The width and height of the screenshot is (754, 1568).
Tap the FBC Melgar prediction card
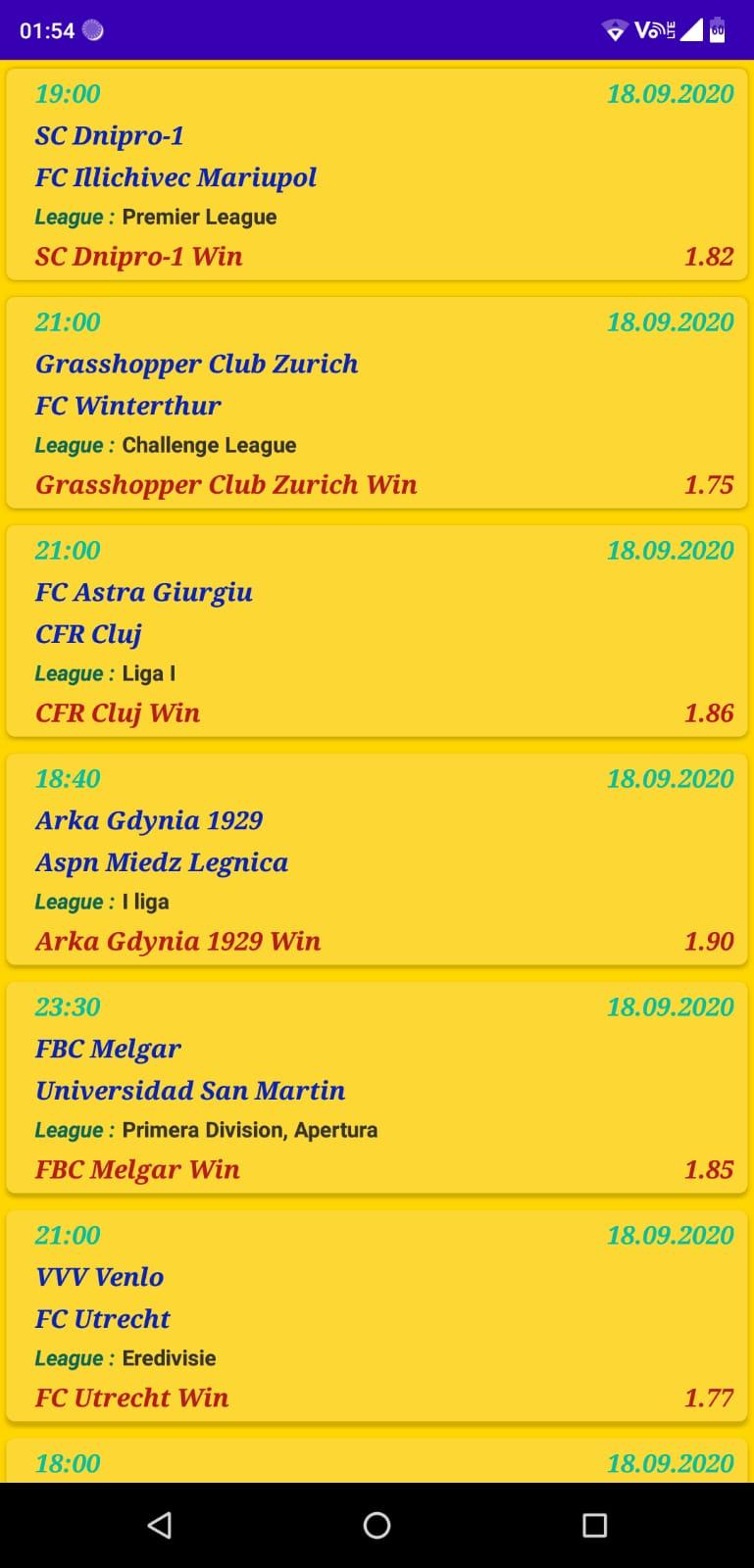click(x=377, y=1088)
